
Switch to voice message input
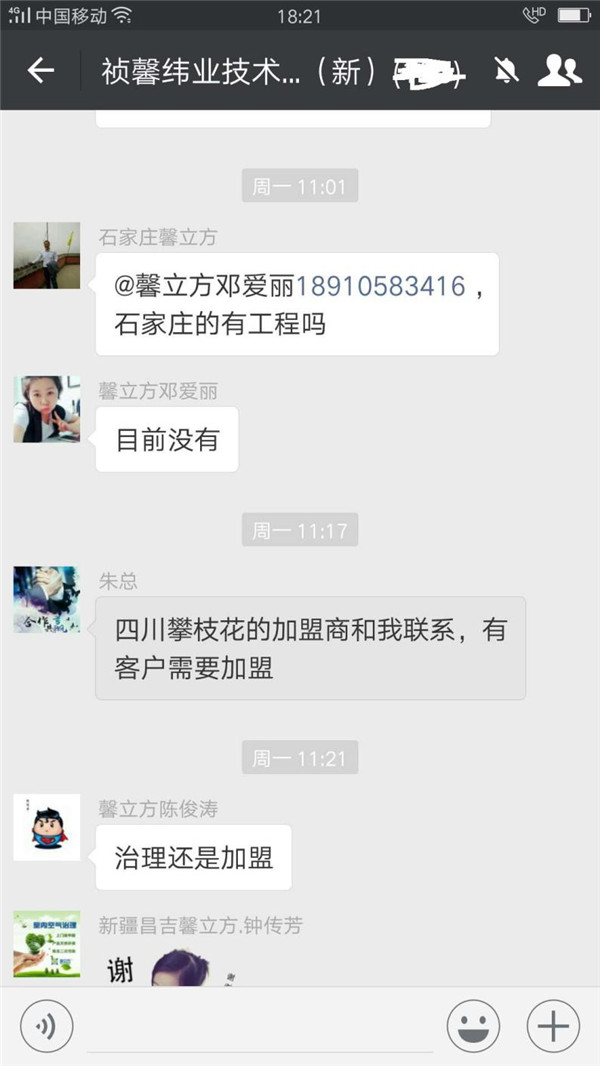(46, 1026)
